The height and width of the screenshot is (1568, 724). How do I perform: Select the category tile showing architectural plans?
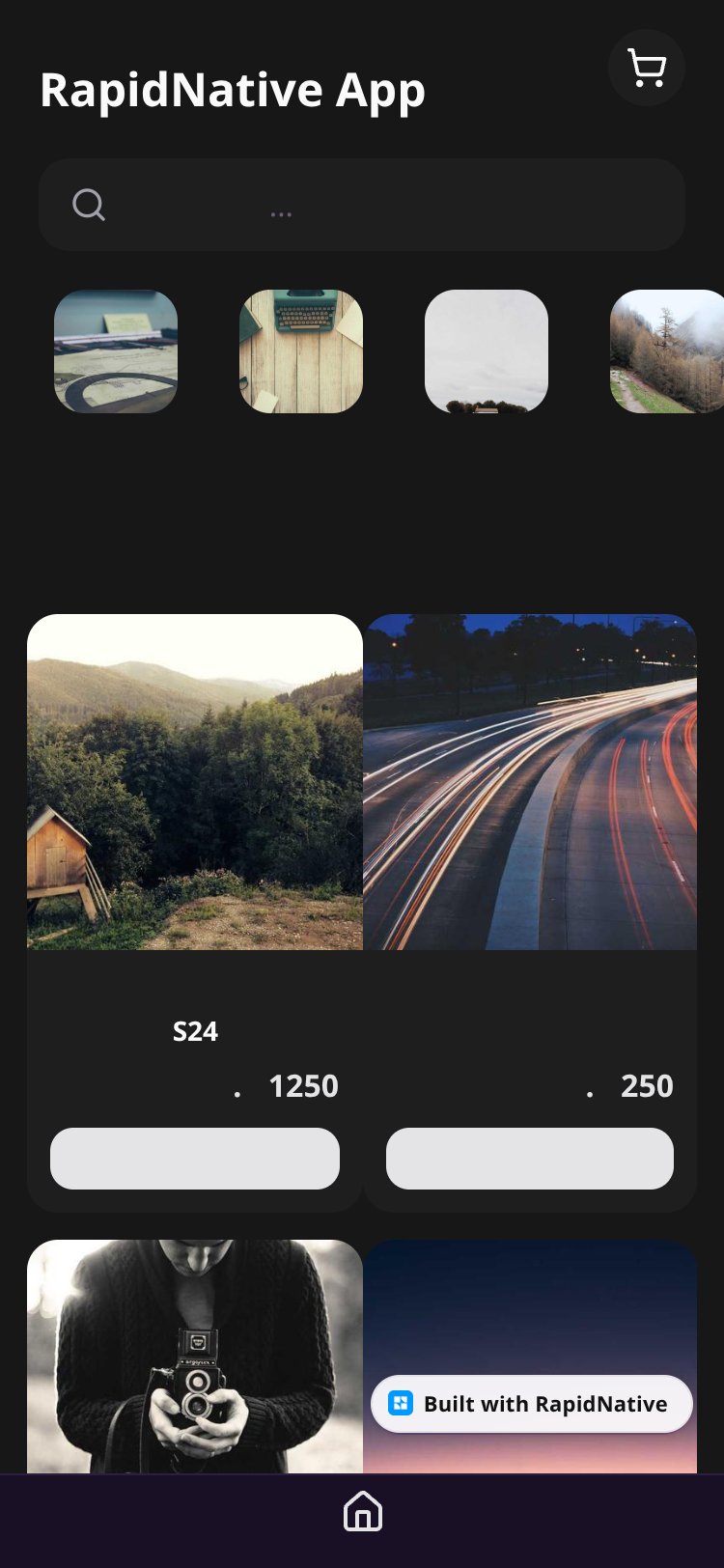tap(116, 351)
